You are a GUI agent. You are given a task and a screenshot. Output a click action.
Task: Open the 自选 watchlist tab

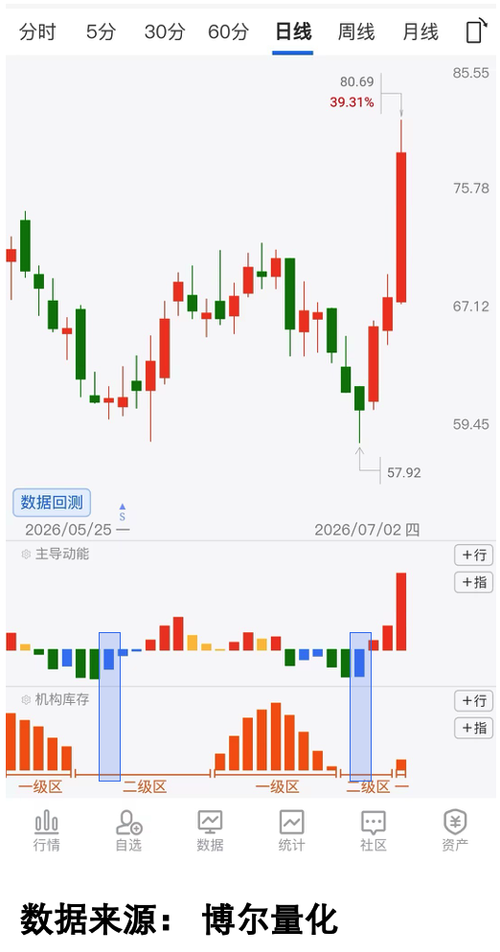[x=129, y=831]
